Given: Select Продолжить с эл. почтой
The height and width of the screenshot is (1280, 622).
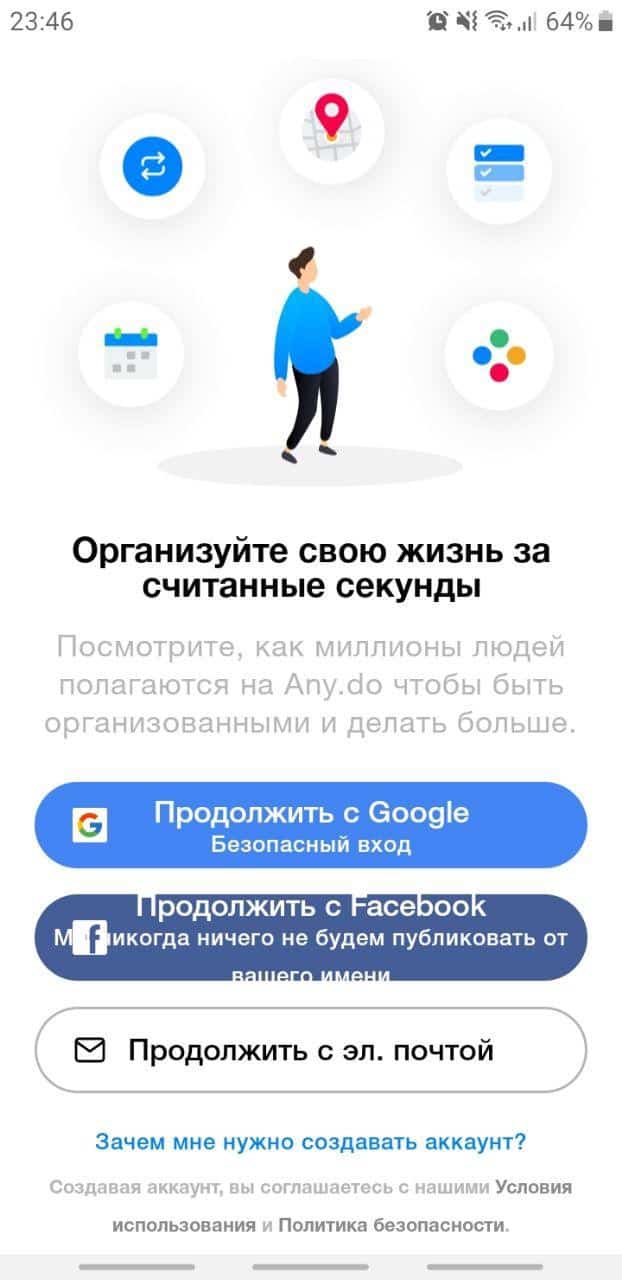Looking at the screenshot, I should [x=311, y=1050].
